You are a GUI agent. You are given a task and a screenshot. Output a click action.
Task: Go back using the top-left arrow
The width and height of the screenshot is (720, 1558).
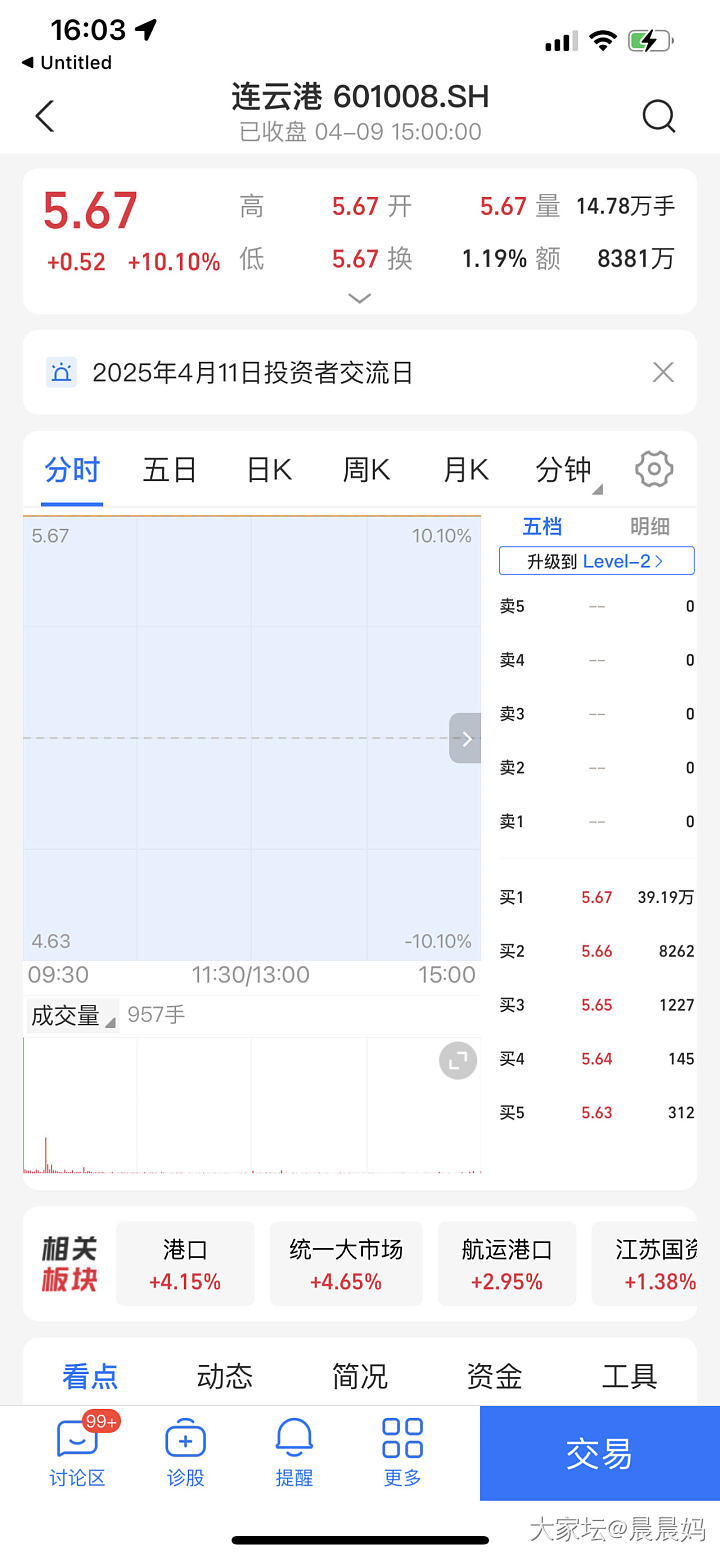(x=45, y=116)
